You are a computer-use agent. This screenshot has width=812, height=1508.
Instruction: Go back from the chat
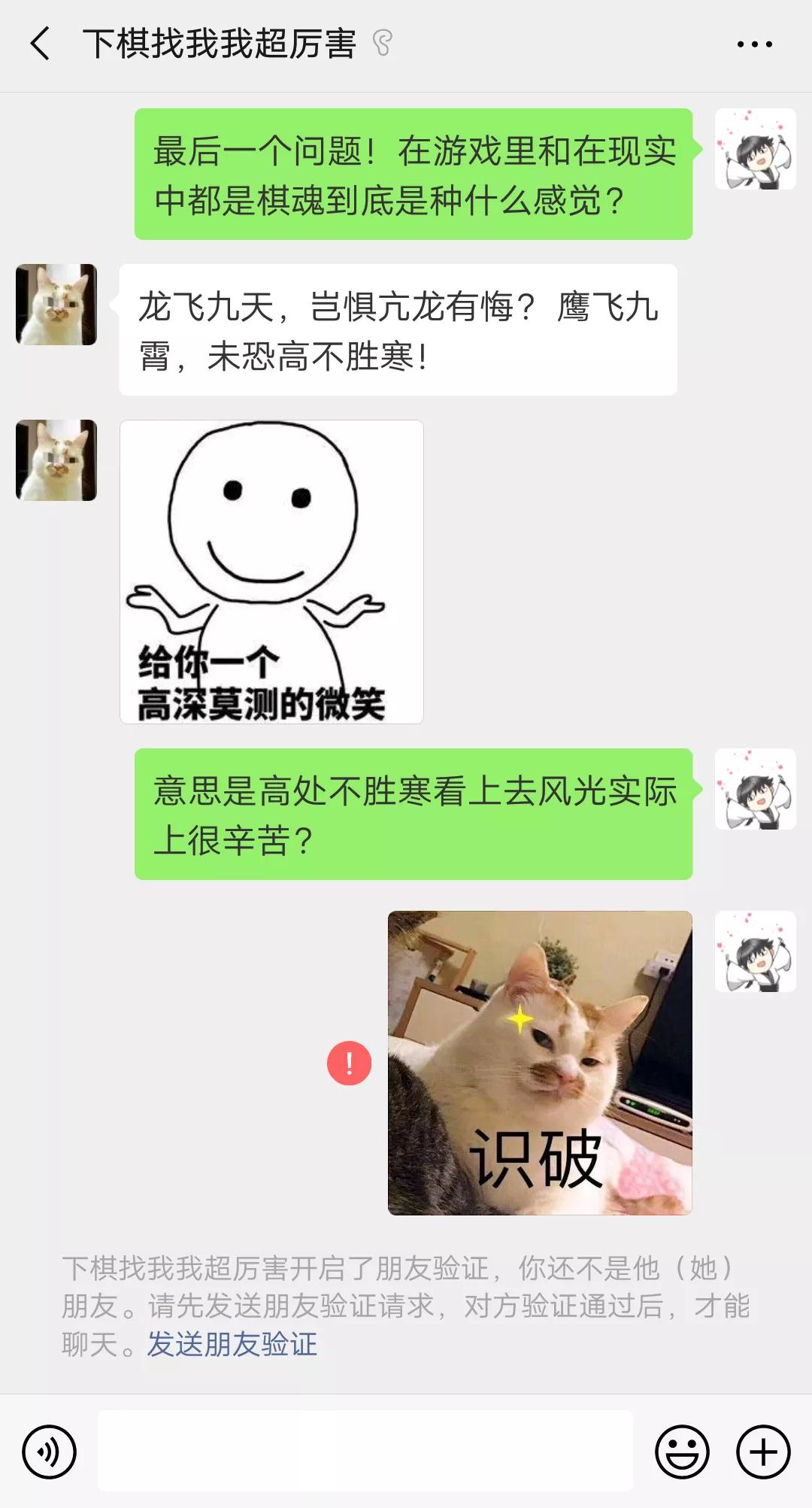(x=41, y=44)
